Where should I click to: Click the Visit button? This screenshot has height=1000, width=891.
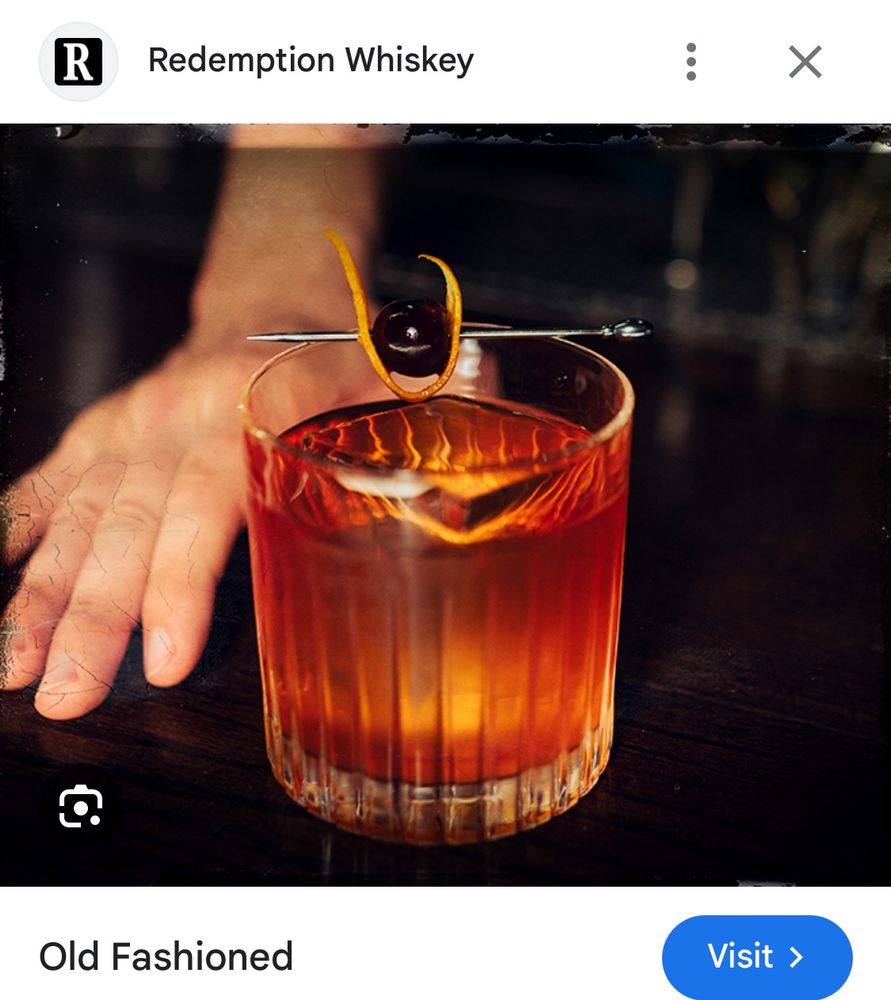click(757, 957)
